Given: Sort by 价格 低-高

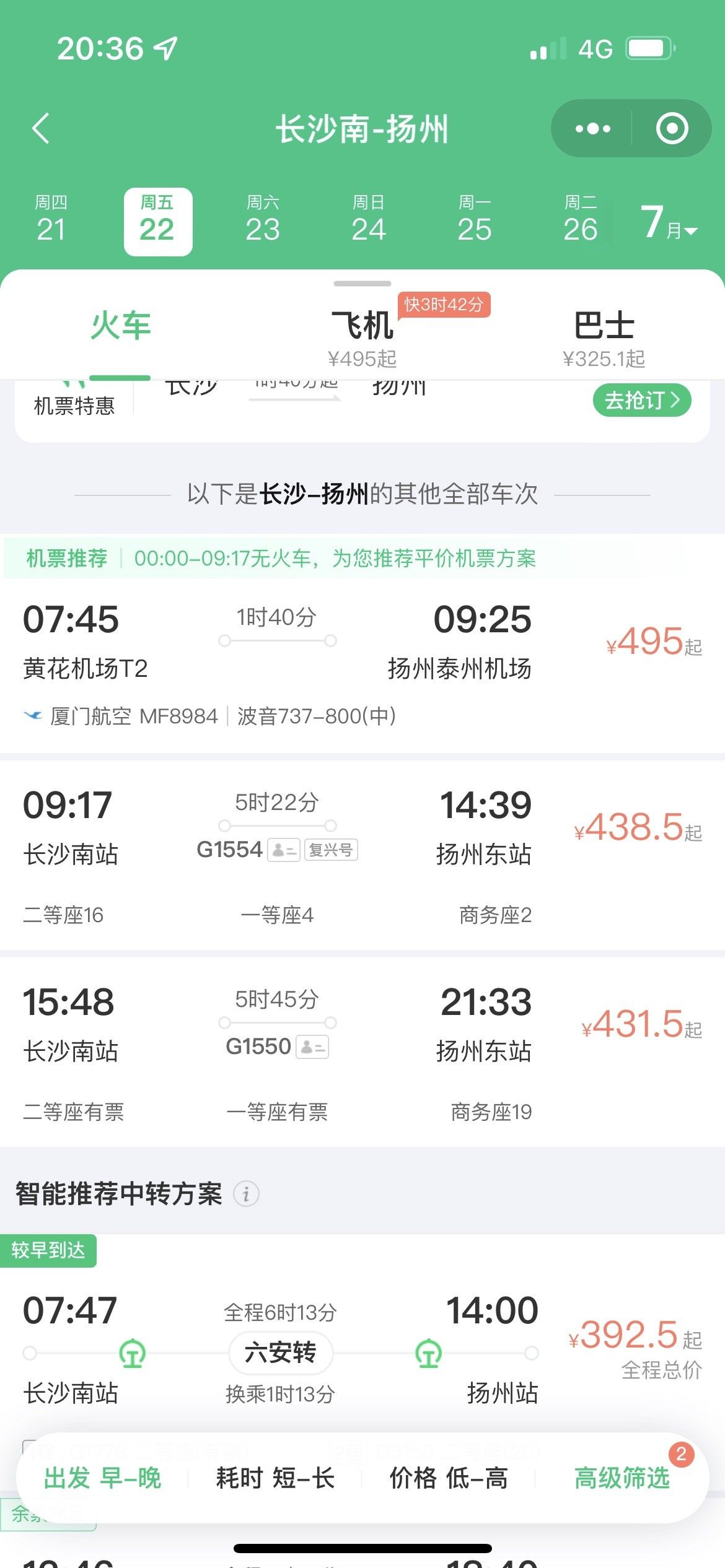Looking at the screenshot, I should pos(449,1478).
